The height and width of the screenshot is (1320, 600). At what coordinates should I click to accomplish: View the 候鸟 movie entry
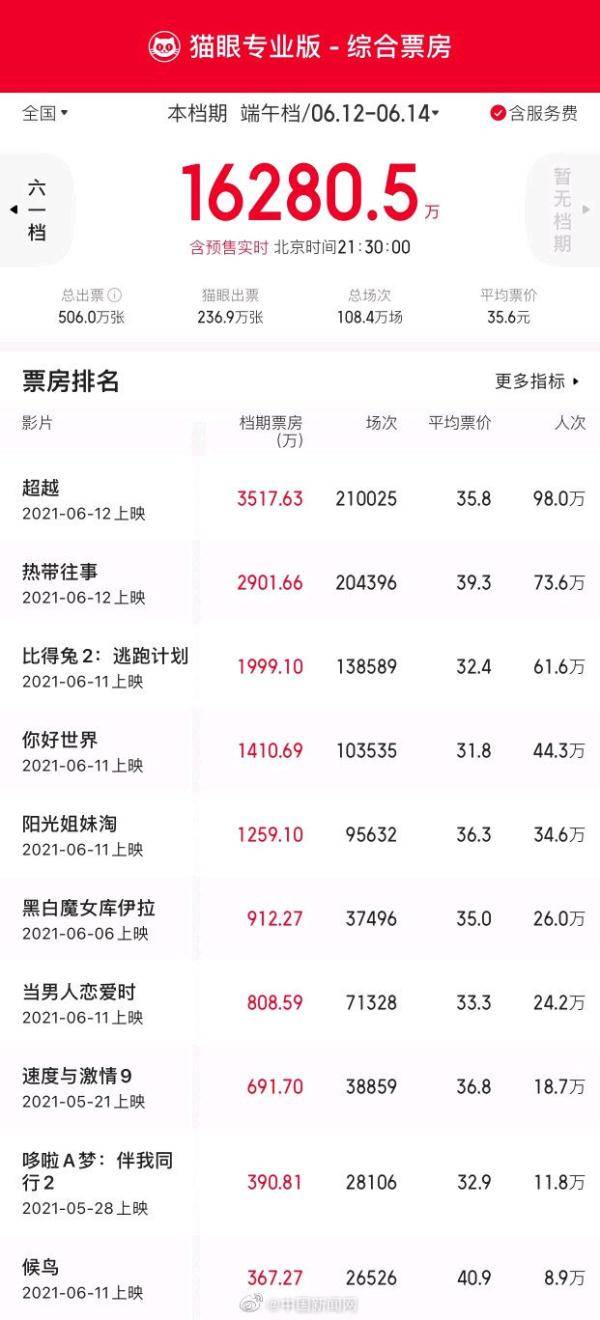tap(300, 1278)
